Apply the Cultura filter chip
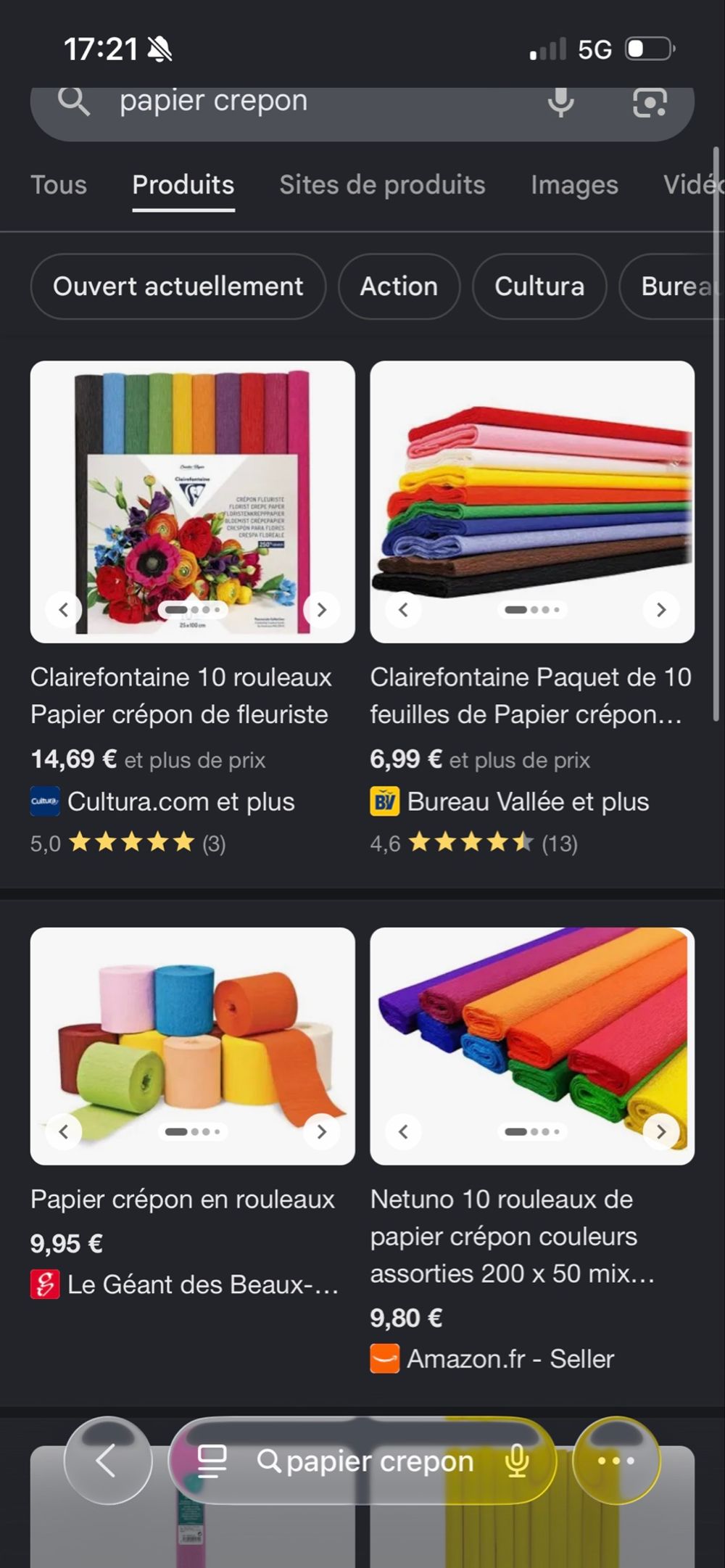The height and width of the screenshot is (1568, 725). click(x=539, y=286)
